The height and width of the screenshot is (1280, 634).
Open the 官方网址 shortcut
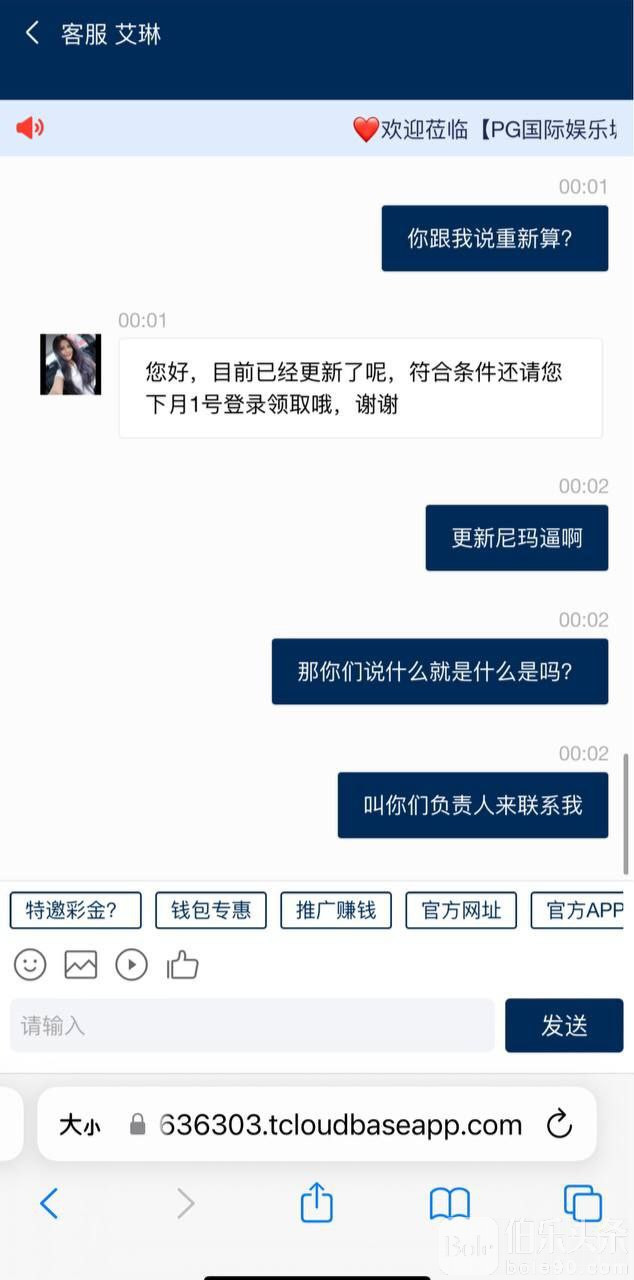click(461, 910)
